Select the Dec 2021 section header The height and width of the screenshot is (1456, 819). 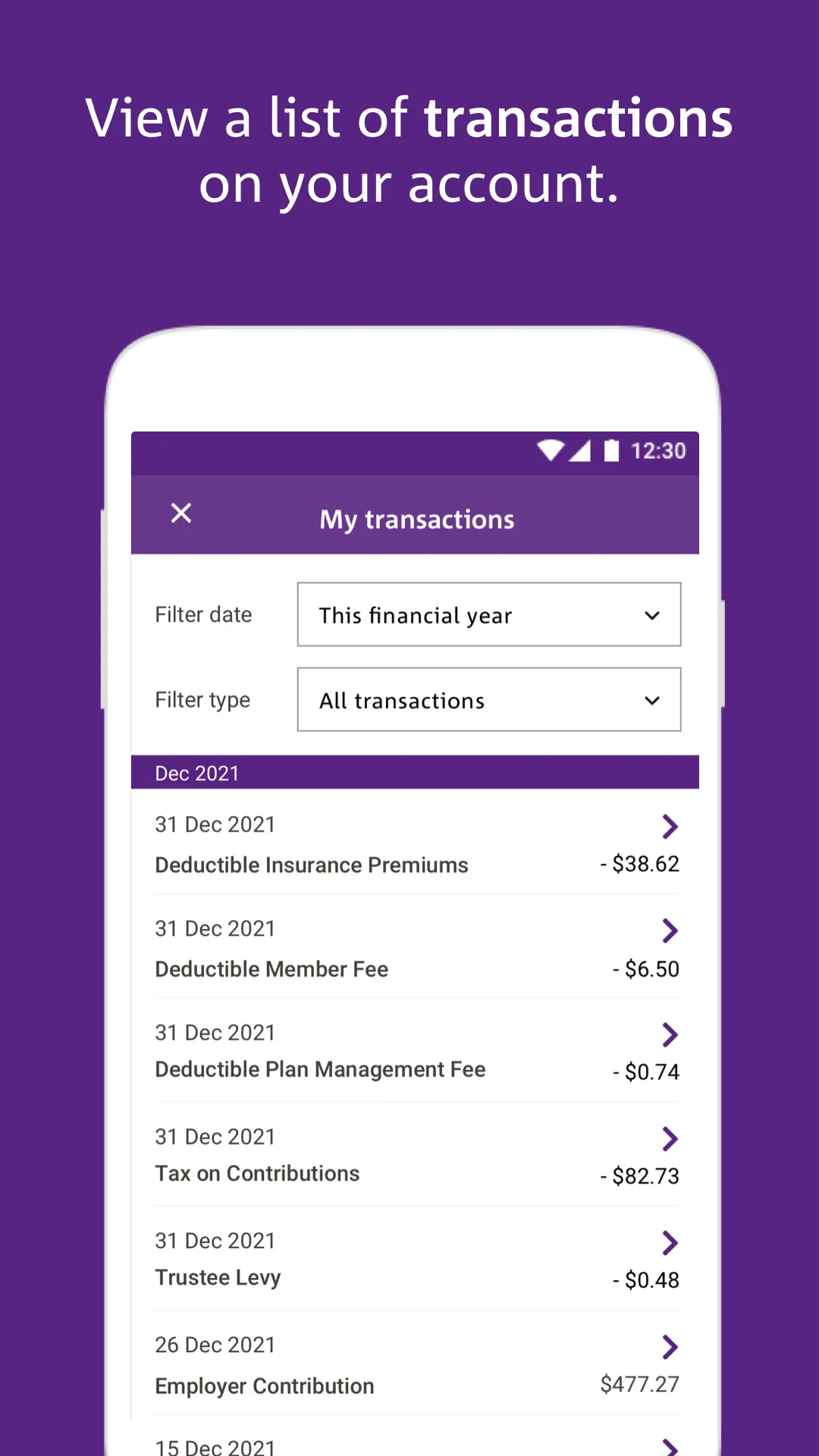(x=416, y=772)
